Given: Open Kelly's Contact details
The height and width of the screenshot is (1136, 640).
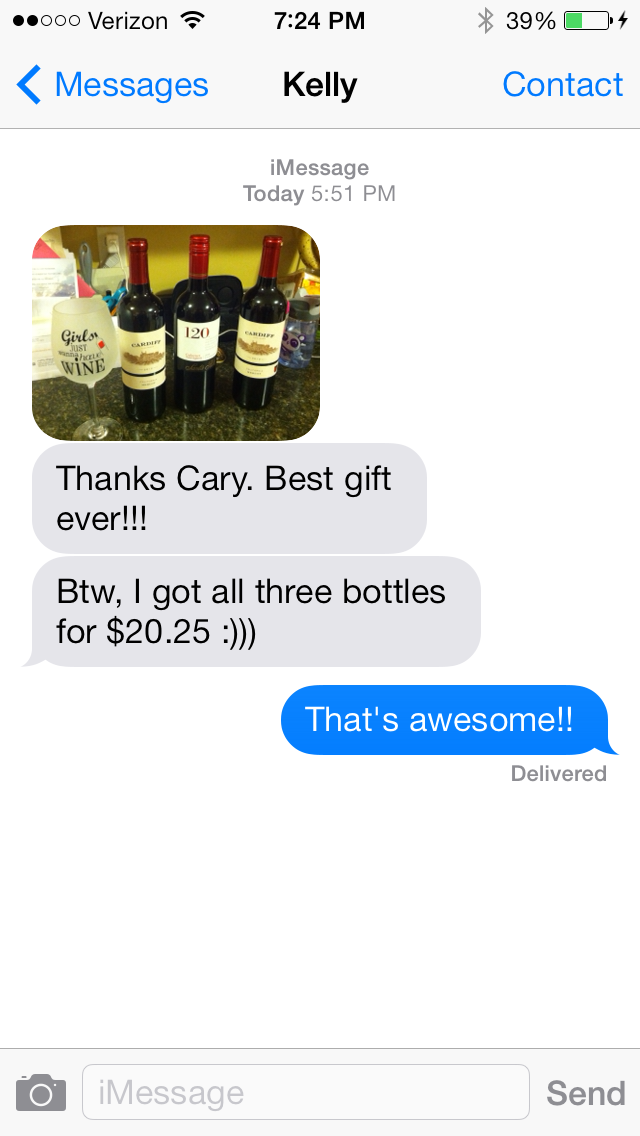Looking at the screenshot, I should tap(562, 85).
